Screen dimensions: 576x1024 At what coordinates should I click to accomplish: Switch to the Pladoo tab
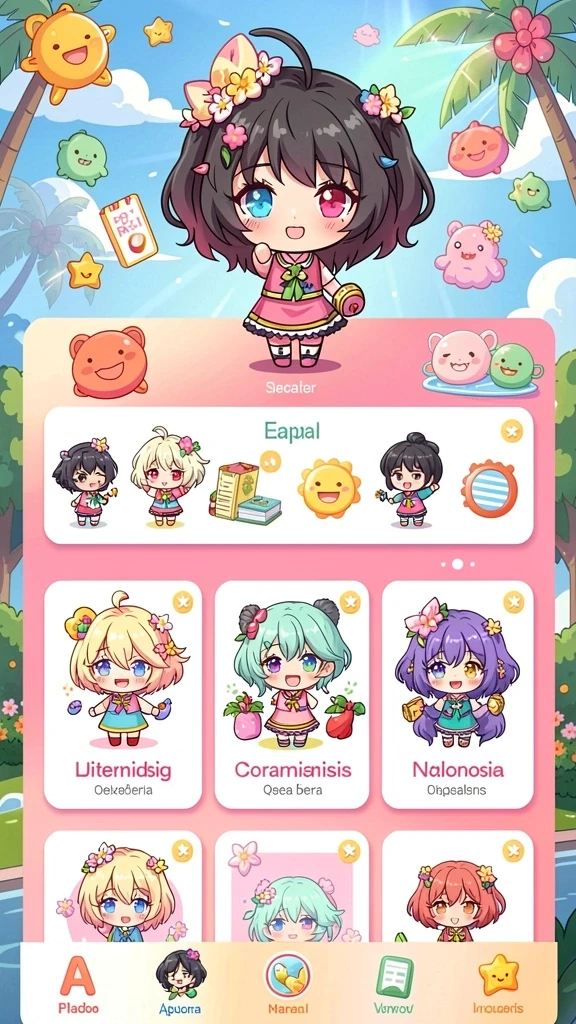(78, 985)
